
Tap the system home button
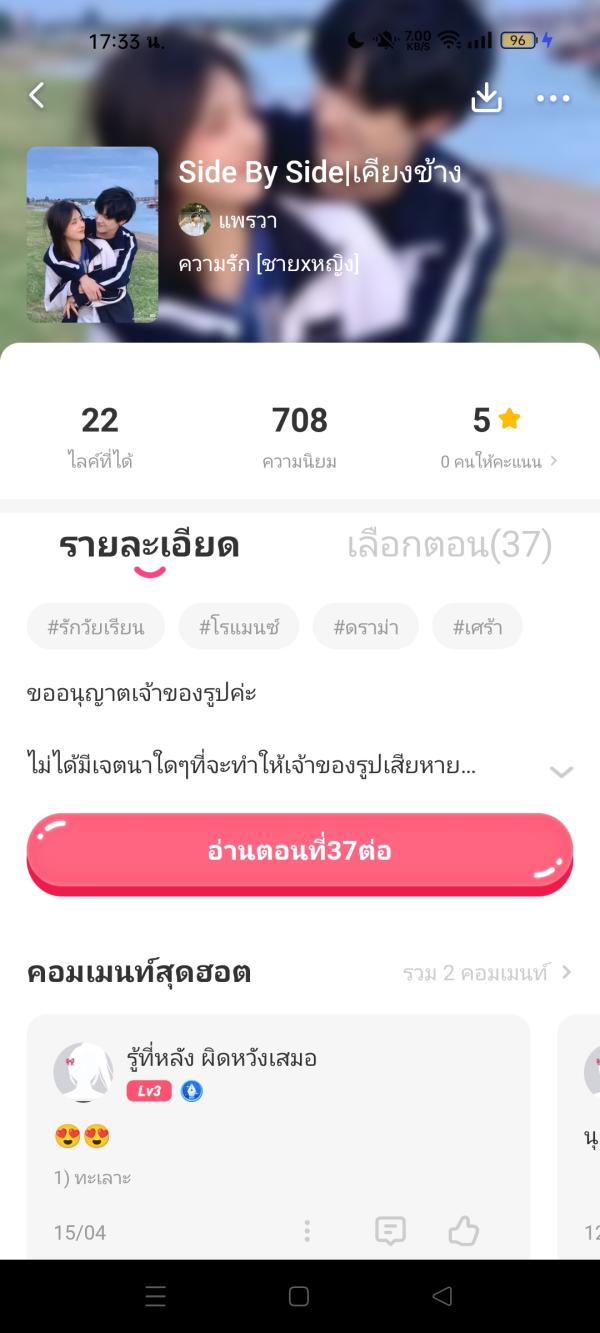click(x=299, y=1296)
